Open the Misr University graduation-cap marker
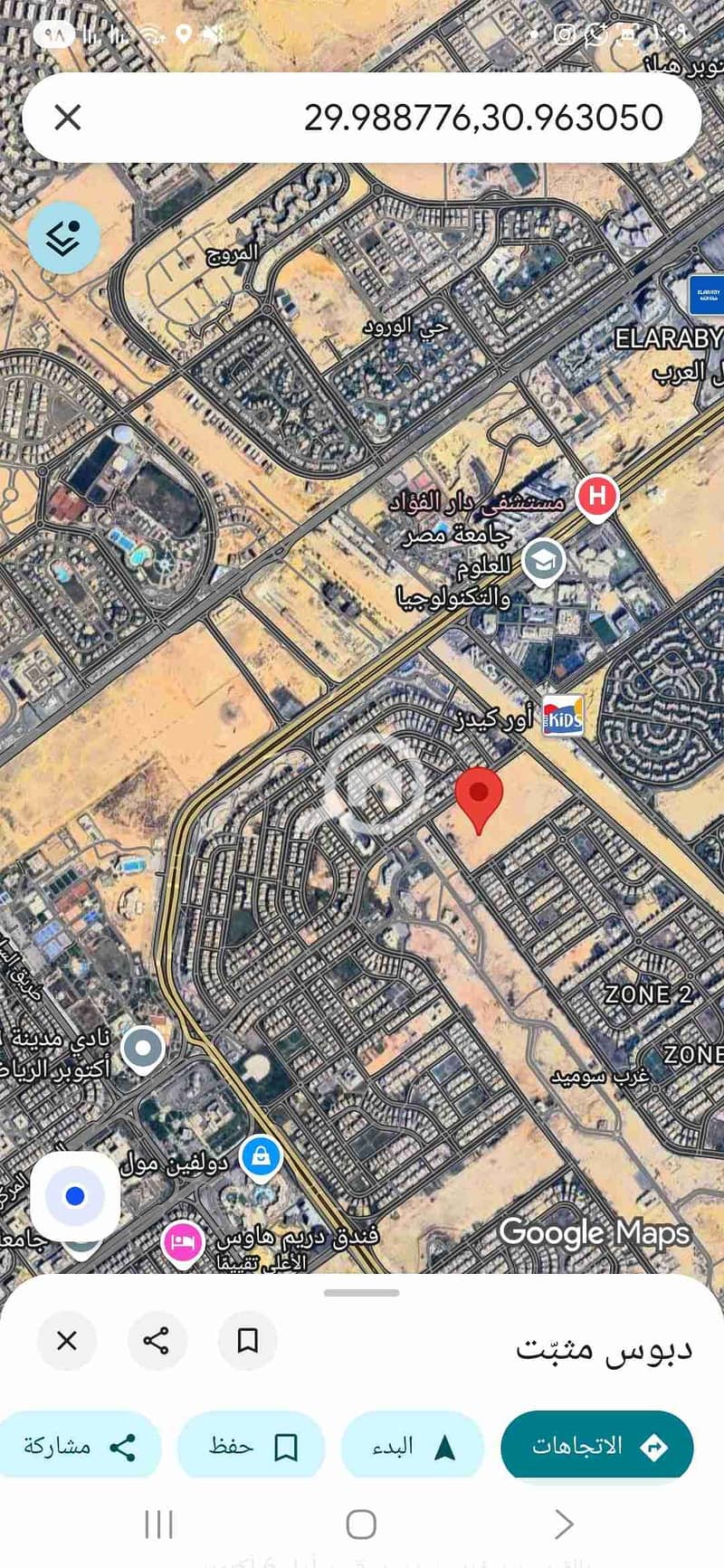724x1568 pixels. coord(543,561)
